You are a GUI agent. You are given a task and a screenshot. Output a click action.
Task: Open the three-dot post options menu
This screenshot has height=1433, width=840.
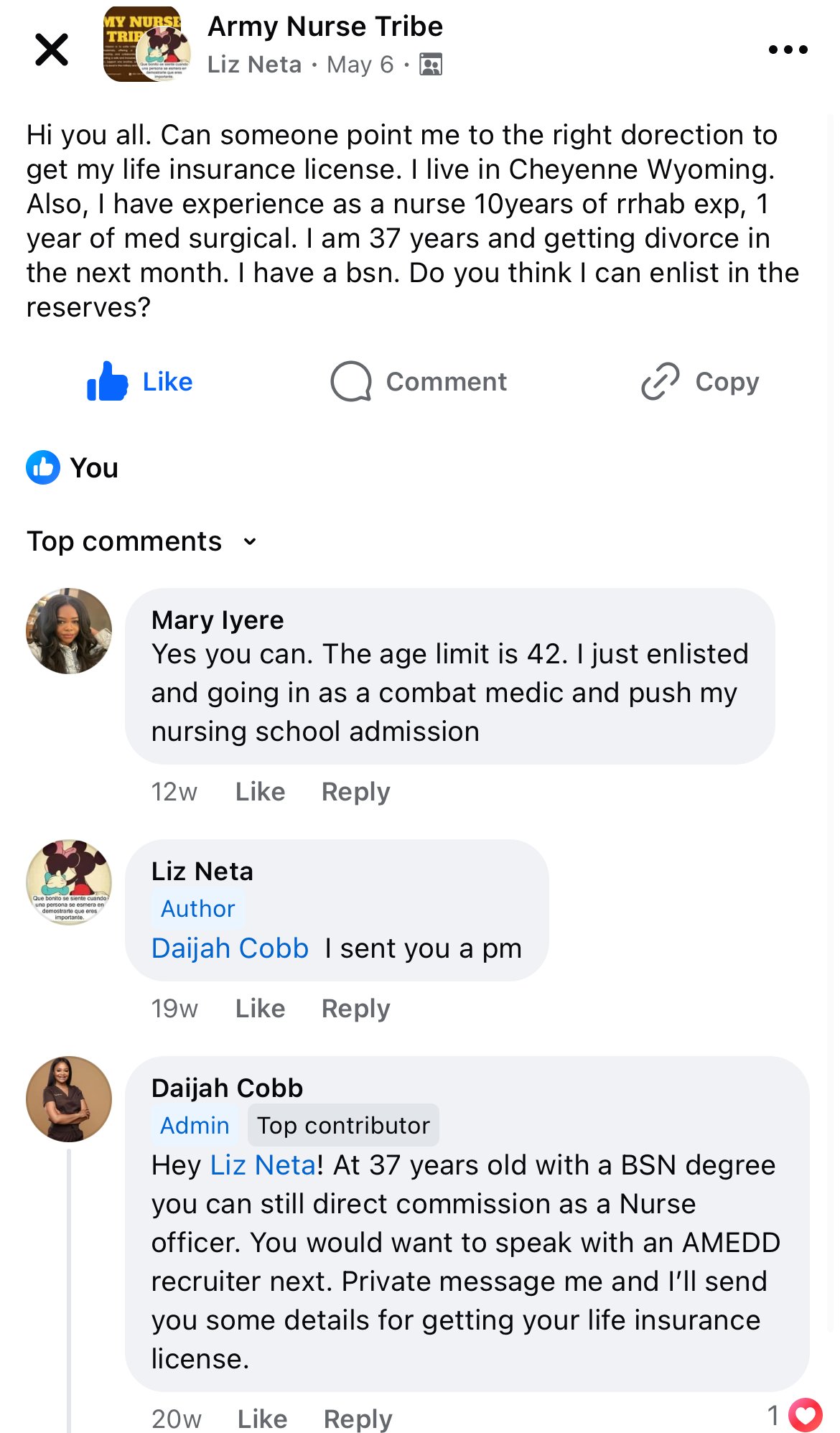pyautogui.click(x=788, y=50)
